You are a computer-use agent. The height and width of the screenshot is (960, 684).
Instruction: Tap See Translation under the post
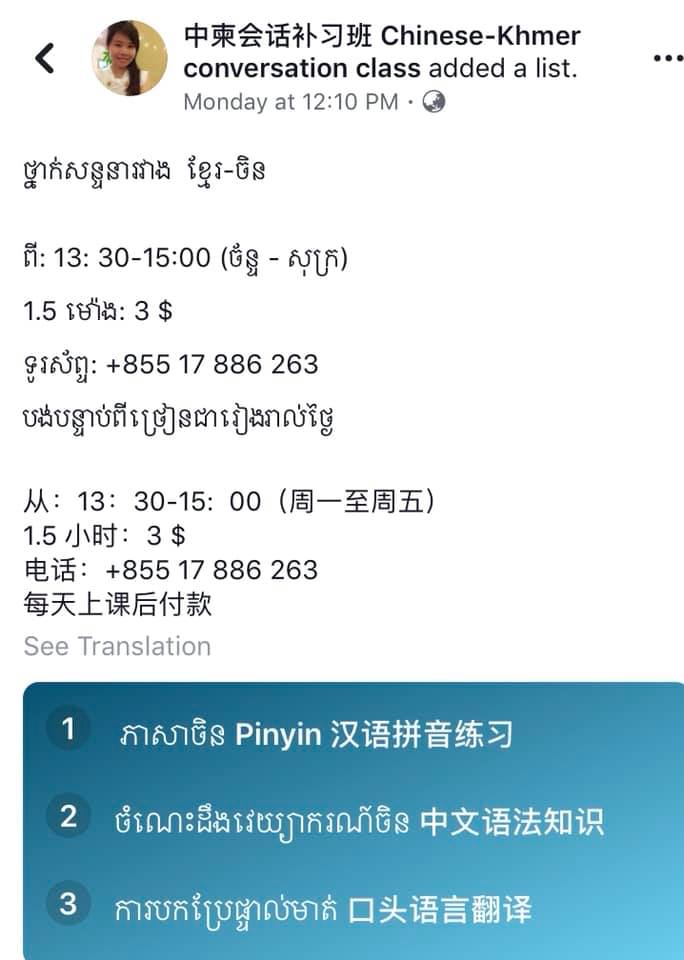117,646
